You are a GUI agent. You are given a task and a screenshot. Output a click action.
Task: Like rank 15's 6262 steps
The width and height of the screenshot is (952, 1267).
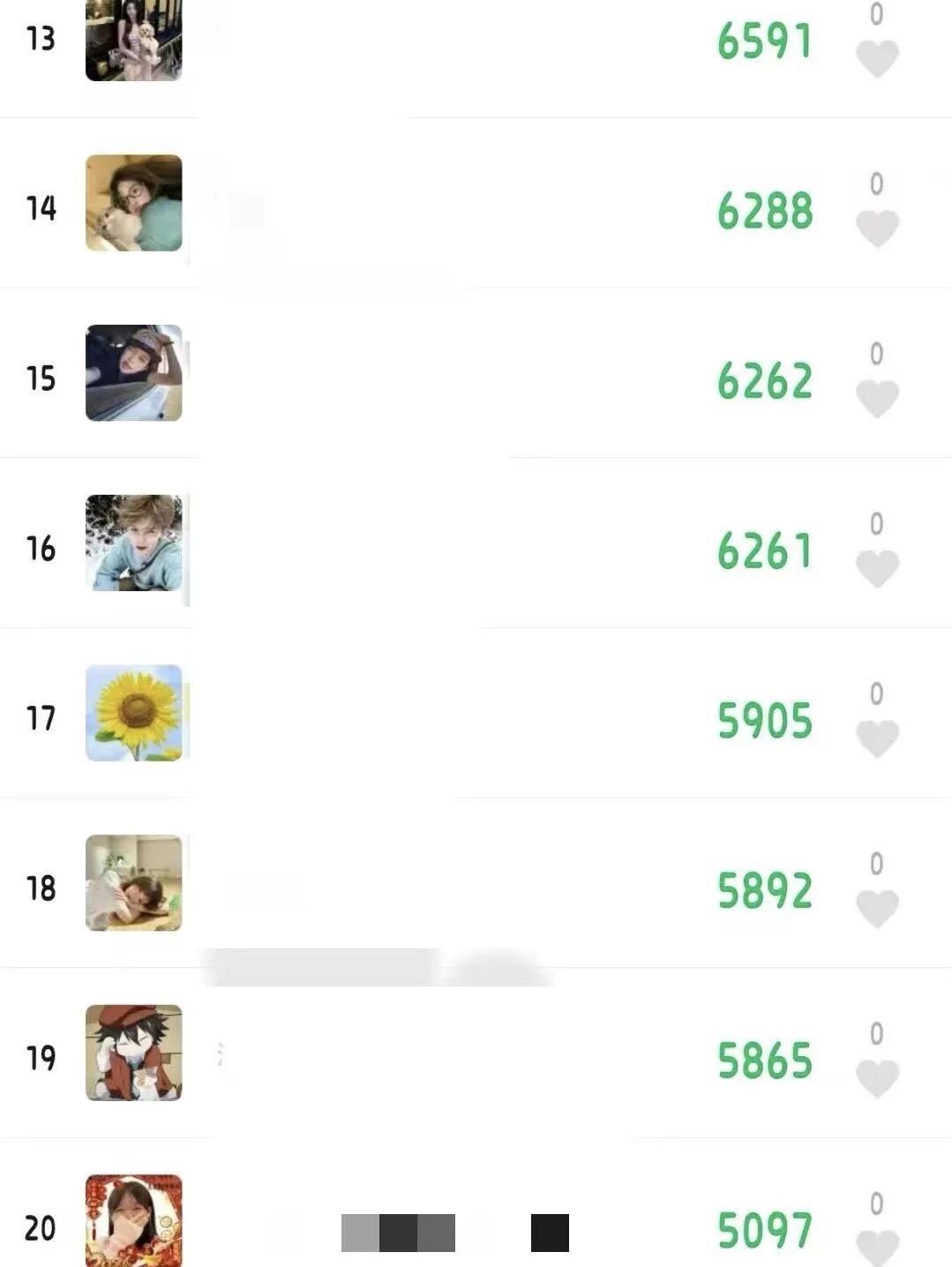tap(877, 398)
